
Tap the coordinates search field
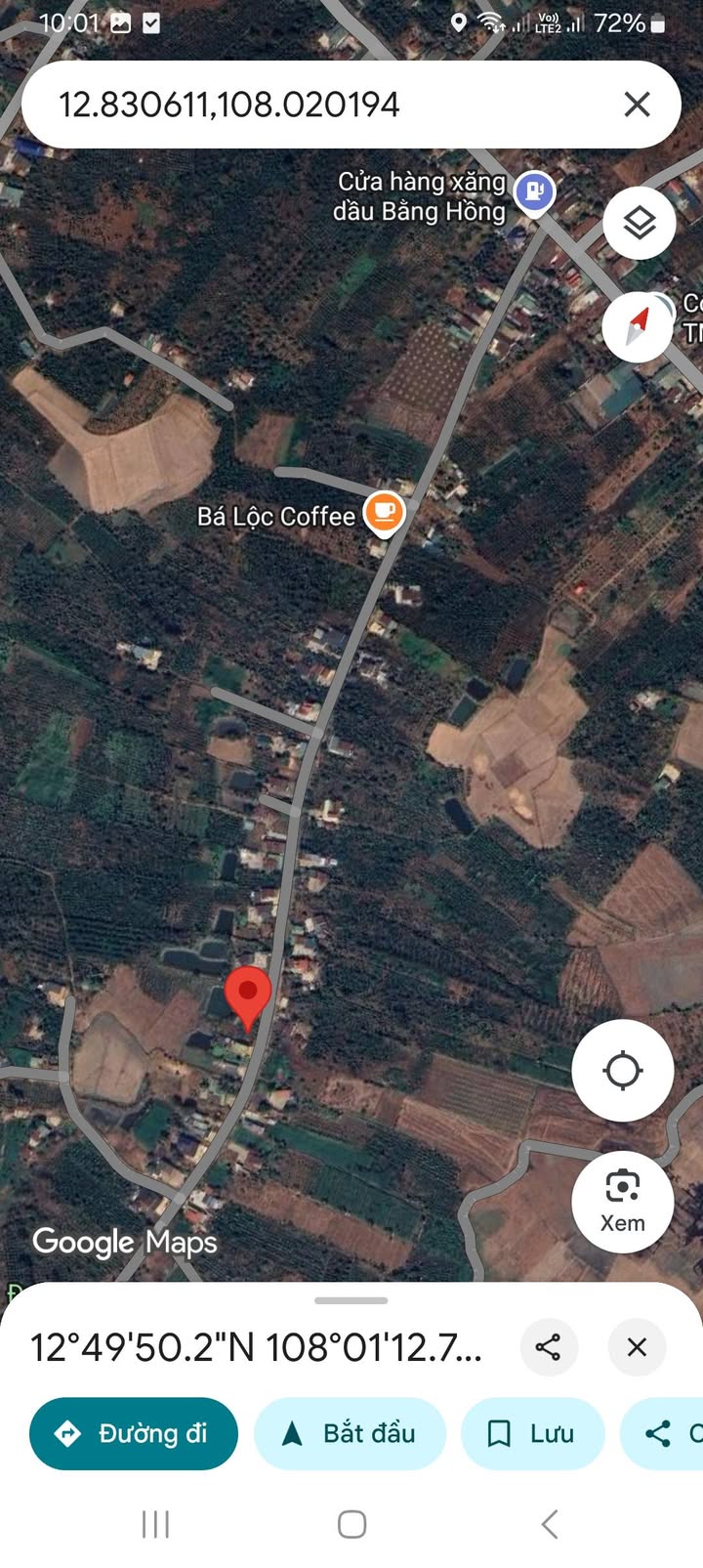(322, 105)
